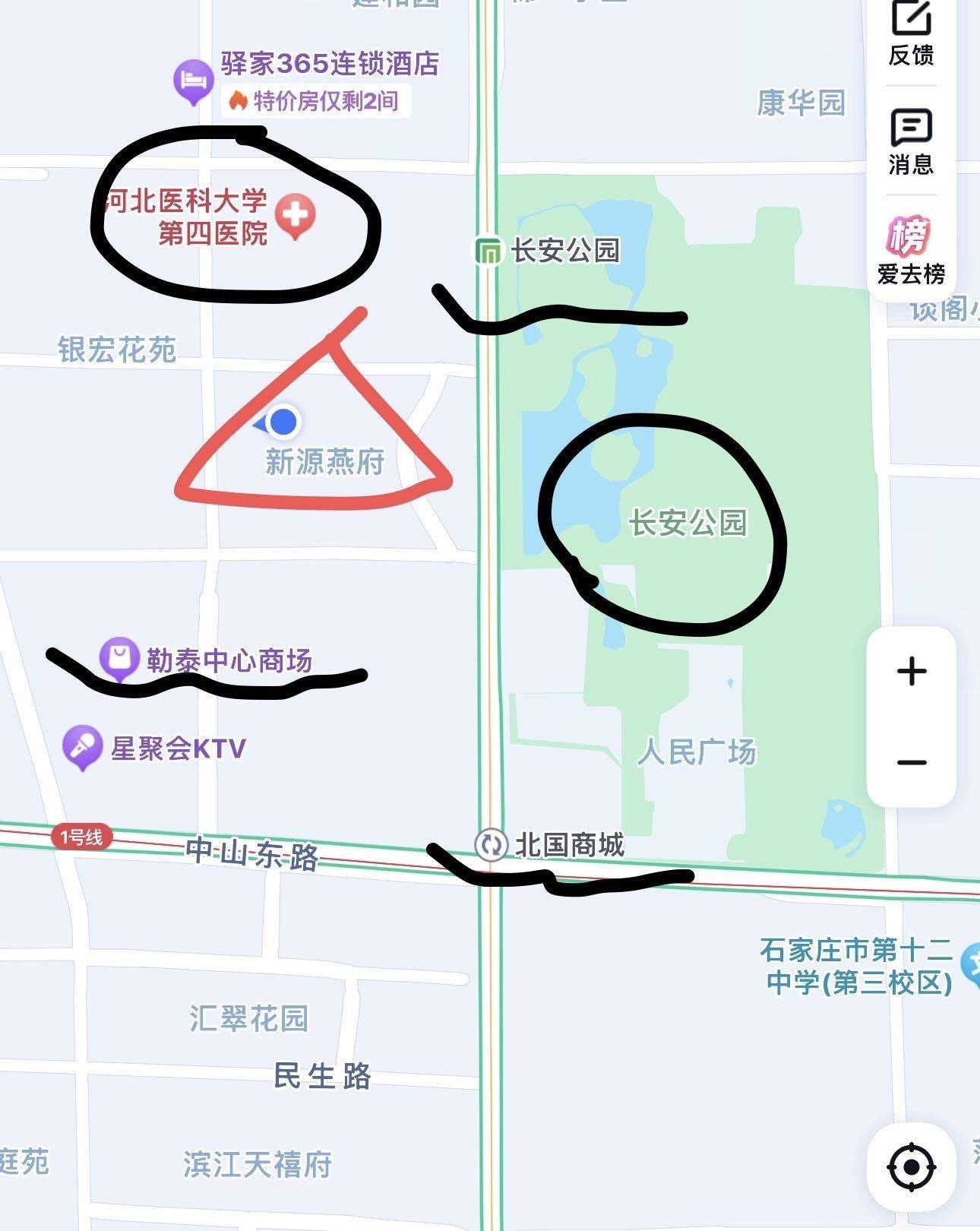Select the 驿家365连锁酒店 hotel marker

[x=191, y=78]
